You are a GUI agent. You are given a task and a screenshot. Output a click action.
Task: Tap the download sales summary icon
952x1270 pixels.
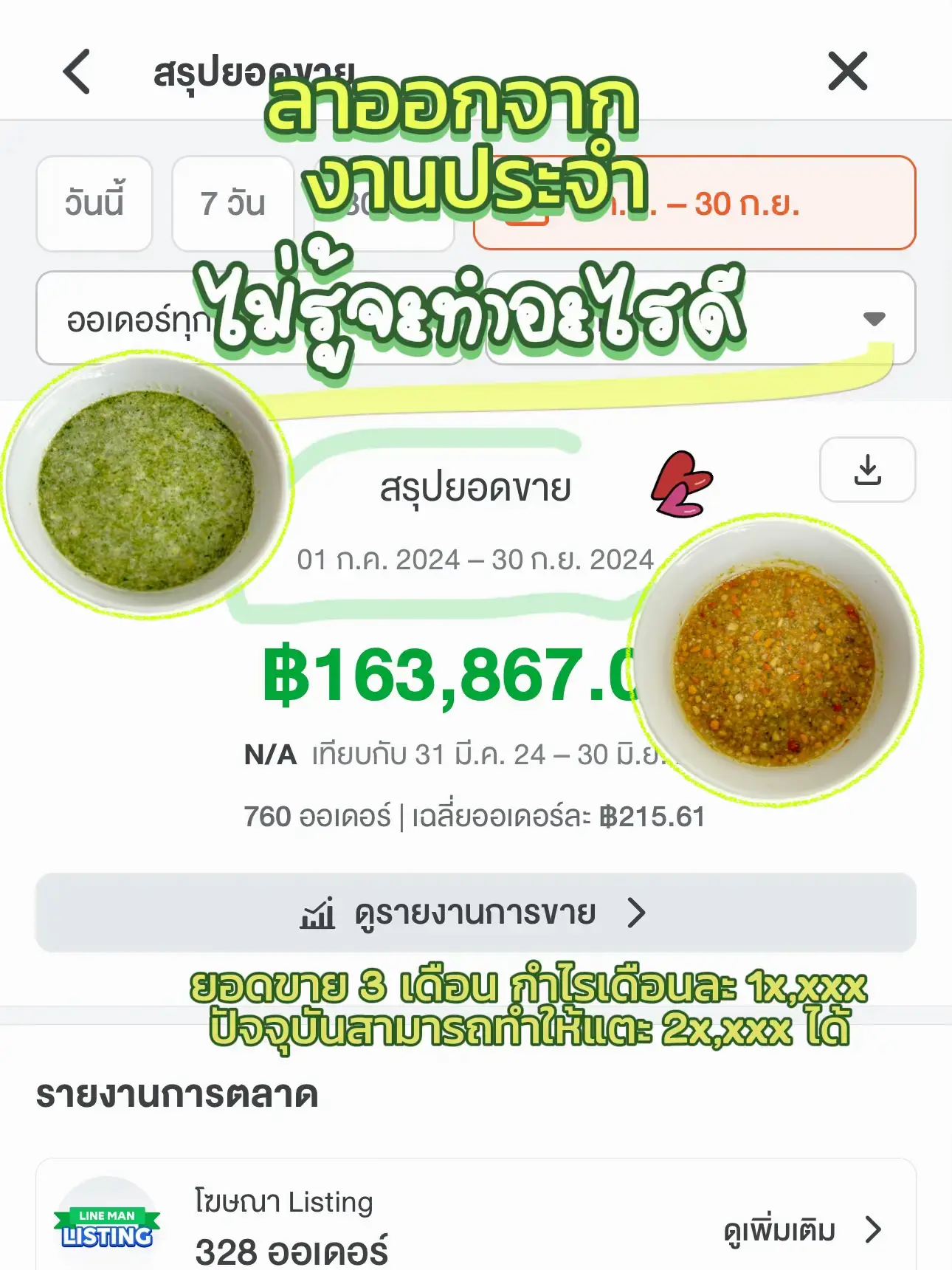(869, 470)
